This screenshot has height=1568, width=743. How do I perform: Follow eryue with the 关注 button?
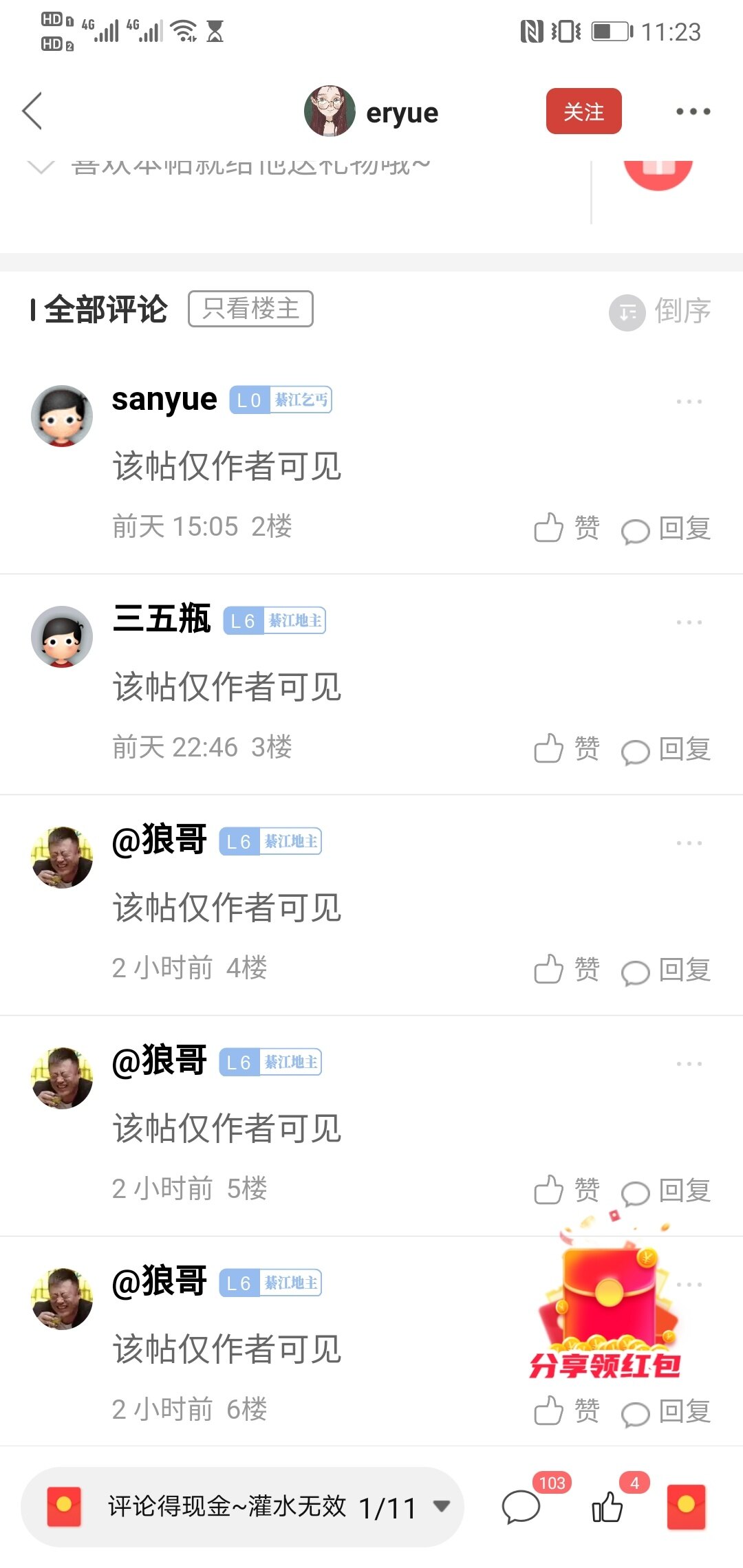pyautogui.click(x=583, y=111)
